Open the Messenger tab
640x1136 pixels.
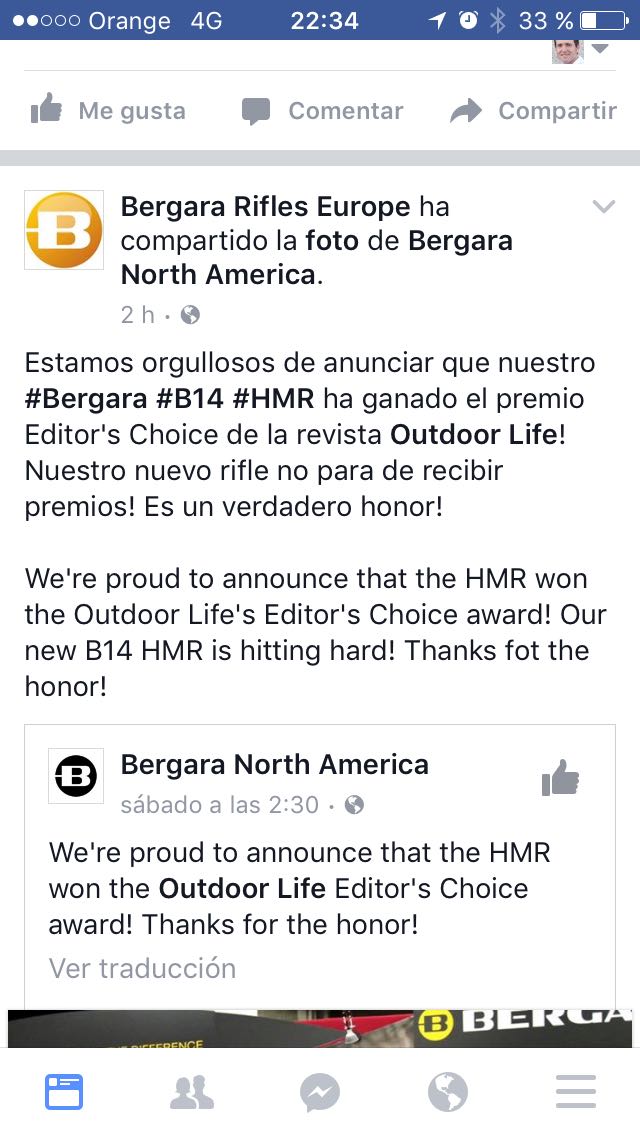coord(320,1091)
